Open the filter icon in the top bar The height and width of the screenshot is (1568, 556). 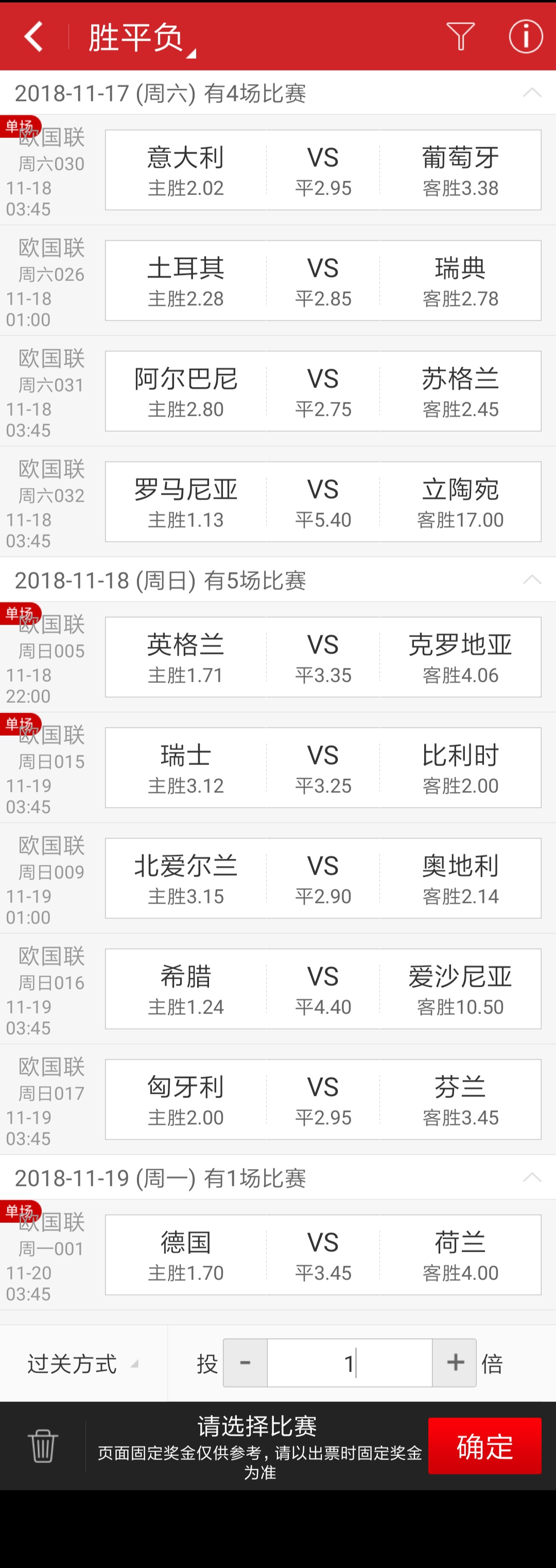coord(461,36)
